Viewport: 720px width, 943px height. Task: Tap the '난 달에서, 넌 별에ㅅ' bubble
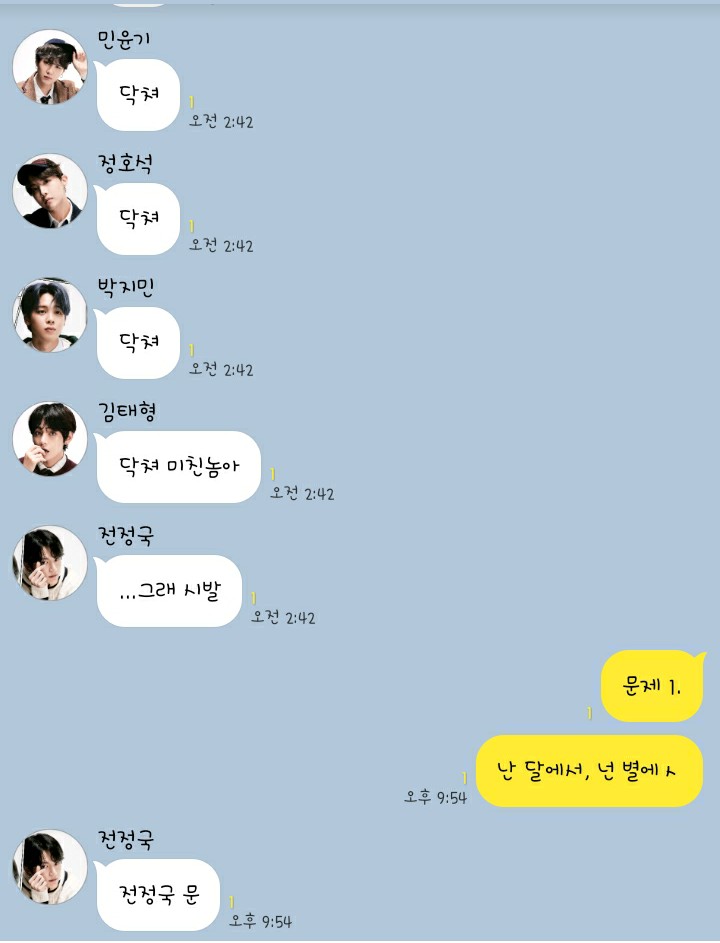pyautogui.click(x=589, y=771)
